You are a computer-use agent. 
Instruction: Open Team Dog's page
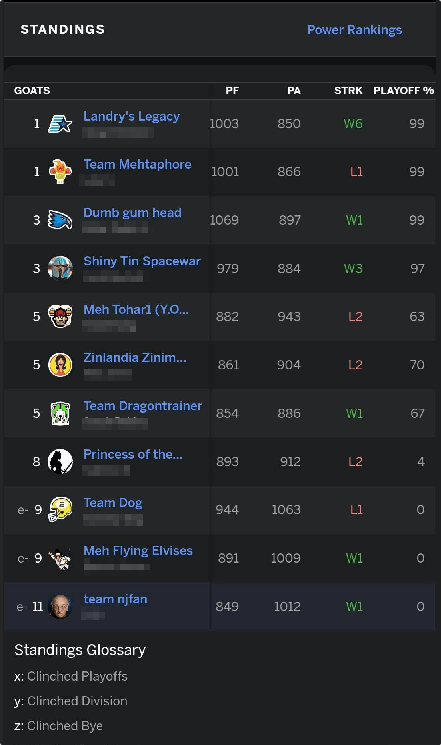pos(113,503)
